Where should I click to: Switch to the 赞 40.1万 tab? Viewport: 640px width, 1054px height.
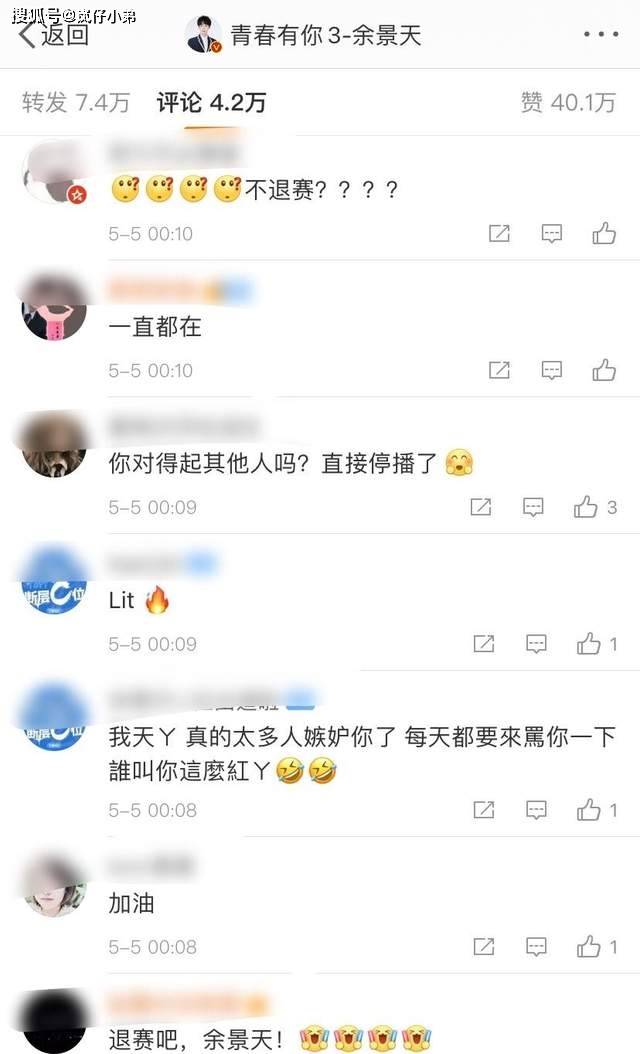(x=567, y=102)
